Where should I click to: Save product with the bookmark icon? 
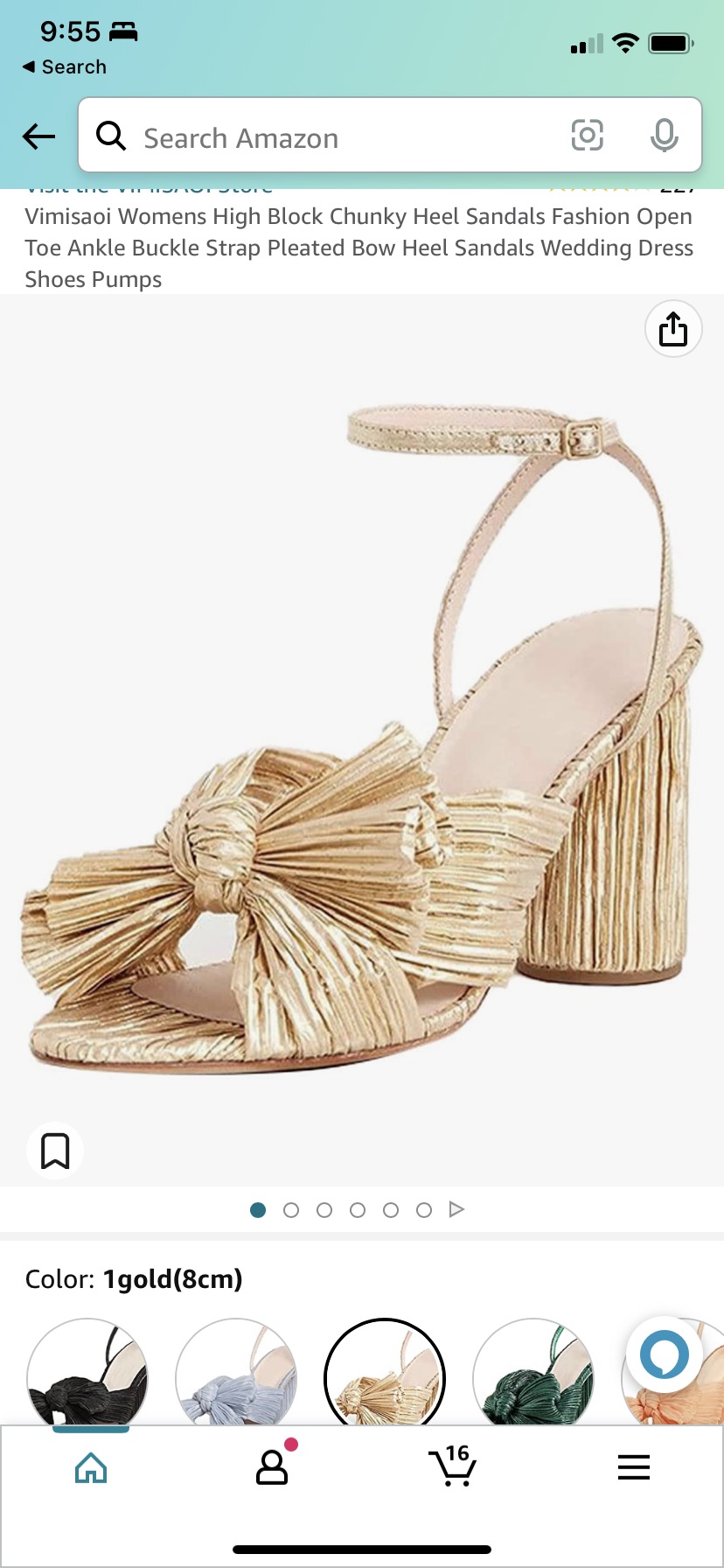tap(55, 1151)
